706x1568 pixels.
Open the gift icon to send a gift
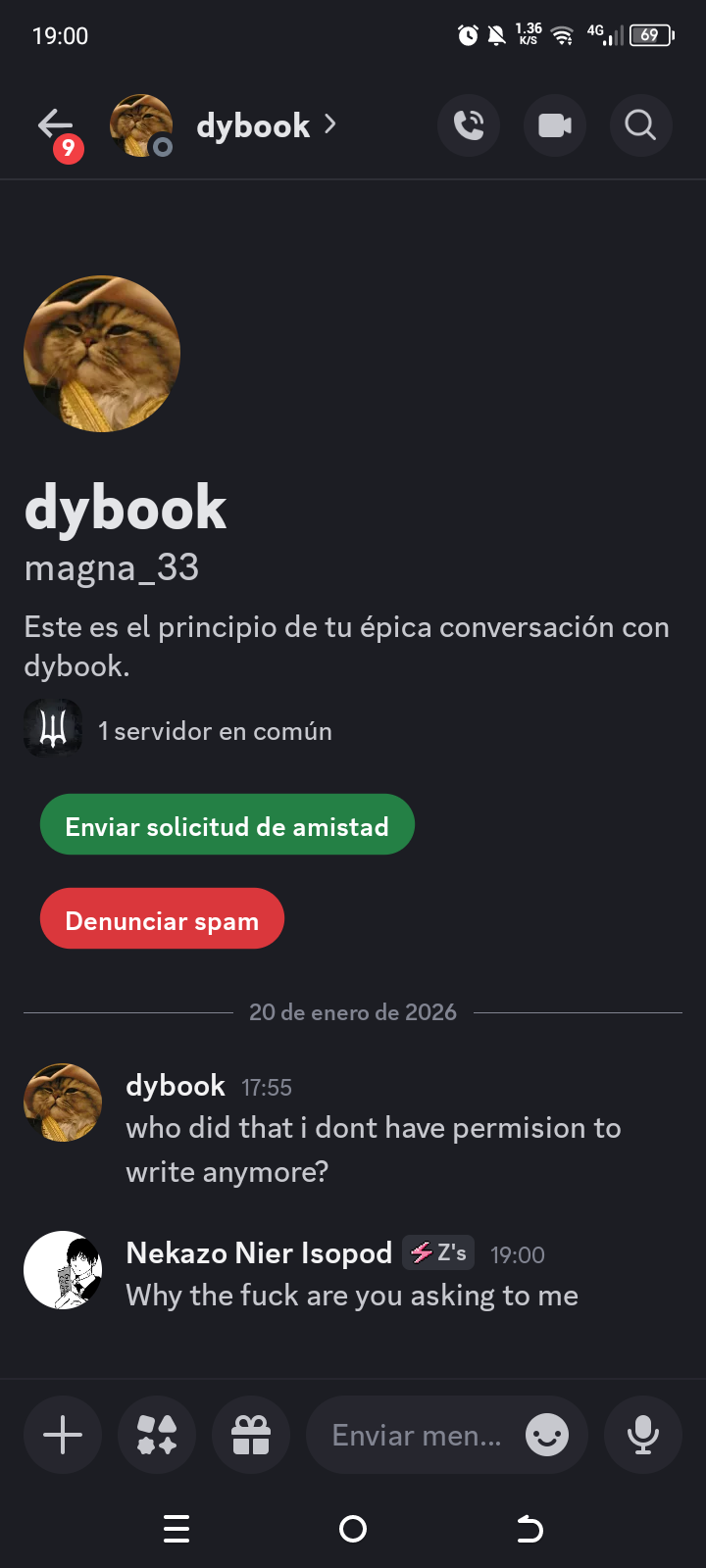coord(251,1436)
